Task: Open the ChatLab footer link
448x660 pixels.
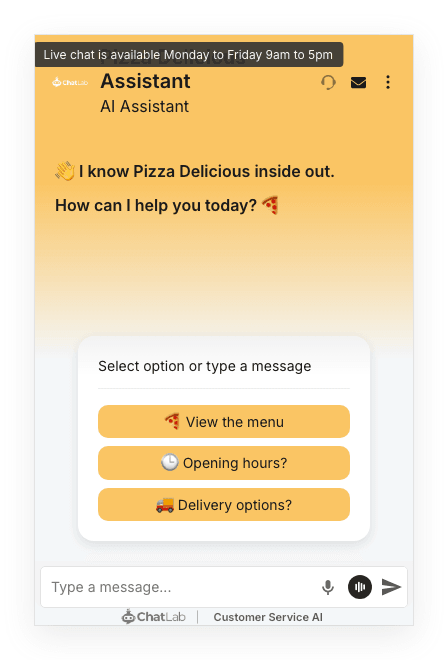Action: tap(154, 617)
